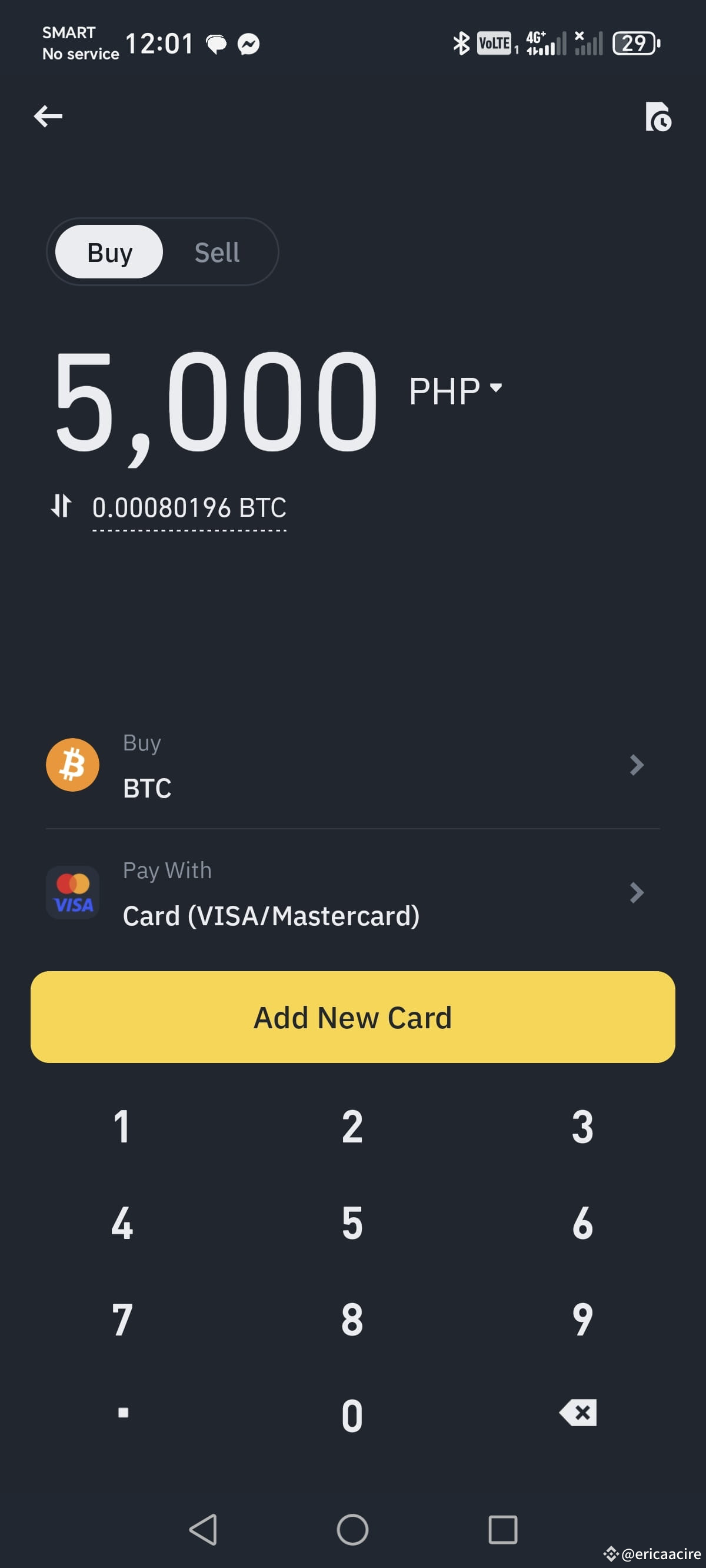Open the Pay With payment method chevron

(x=637, y=892)
